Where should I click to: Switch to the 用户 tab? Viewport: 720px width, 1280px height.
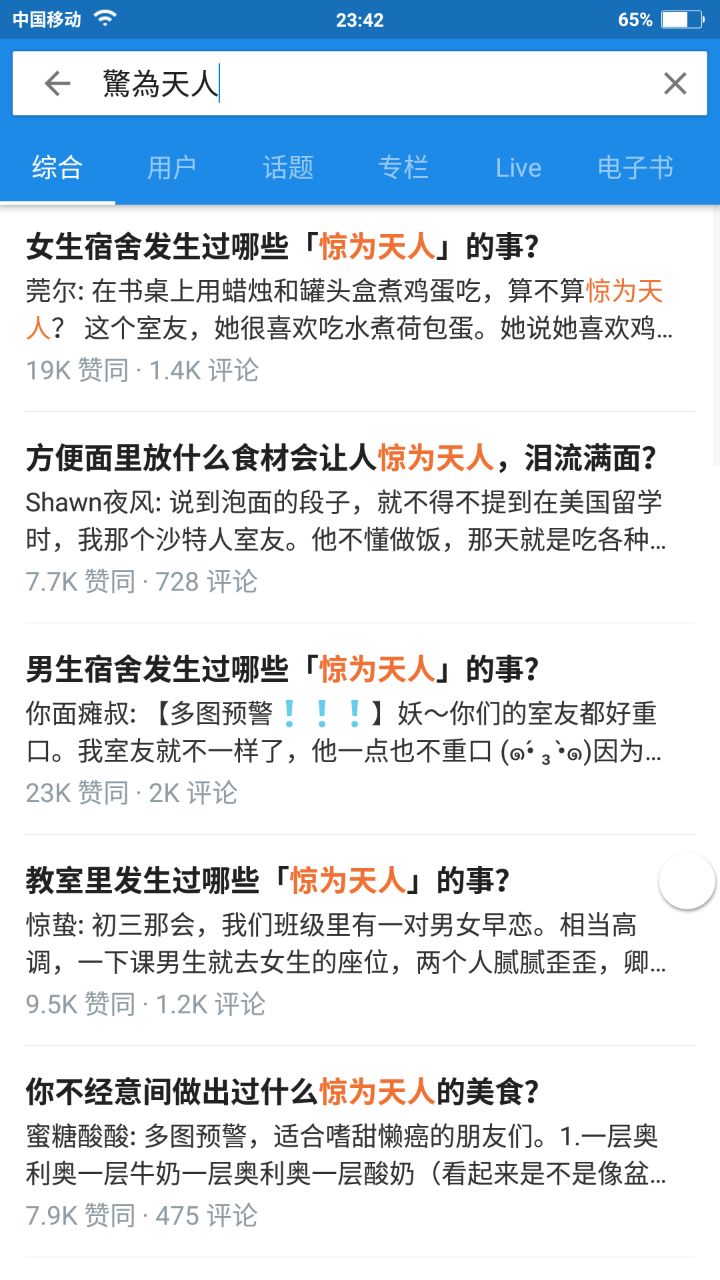pos(172,168)
